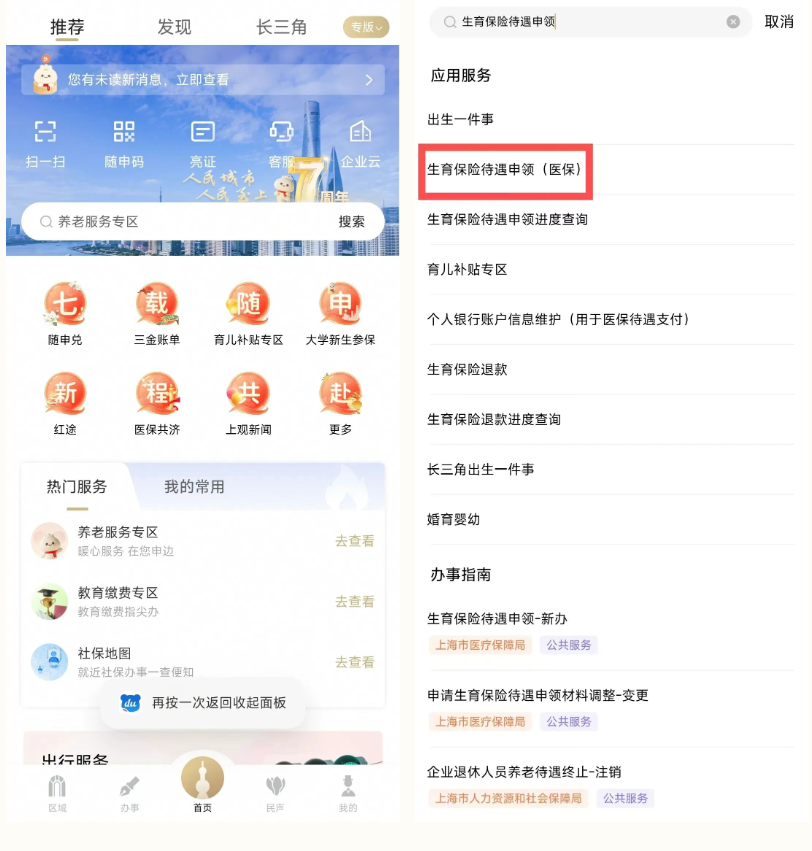Go to the 办事 bottom tab

pyautogui.click(x=129, y=793)
